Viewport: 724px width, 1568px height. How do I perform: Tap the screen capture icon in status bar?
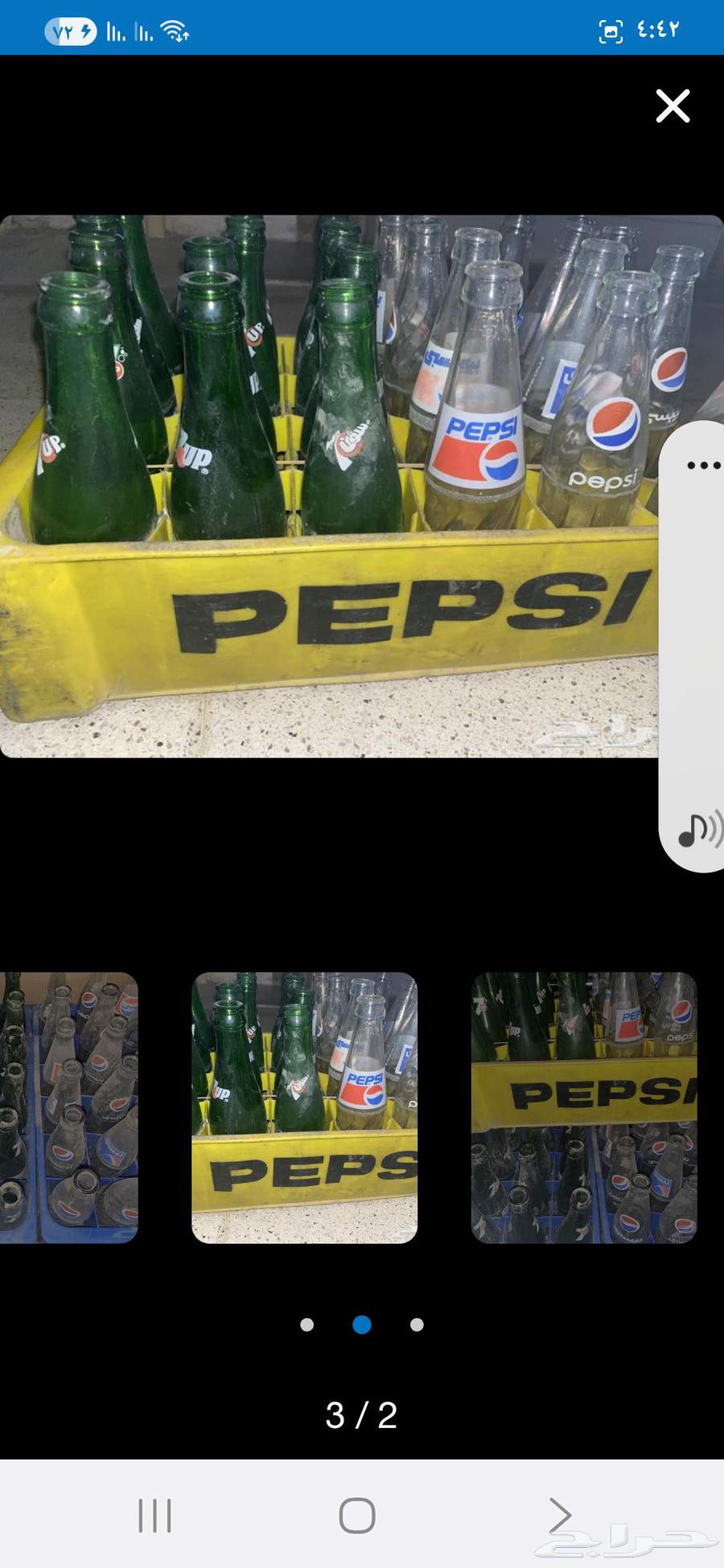pos(610,30)
